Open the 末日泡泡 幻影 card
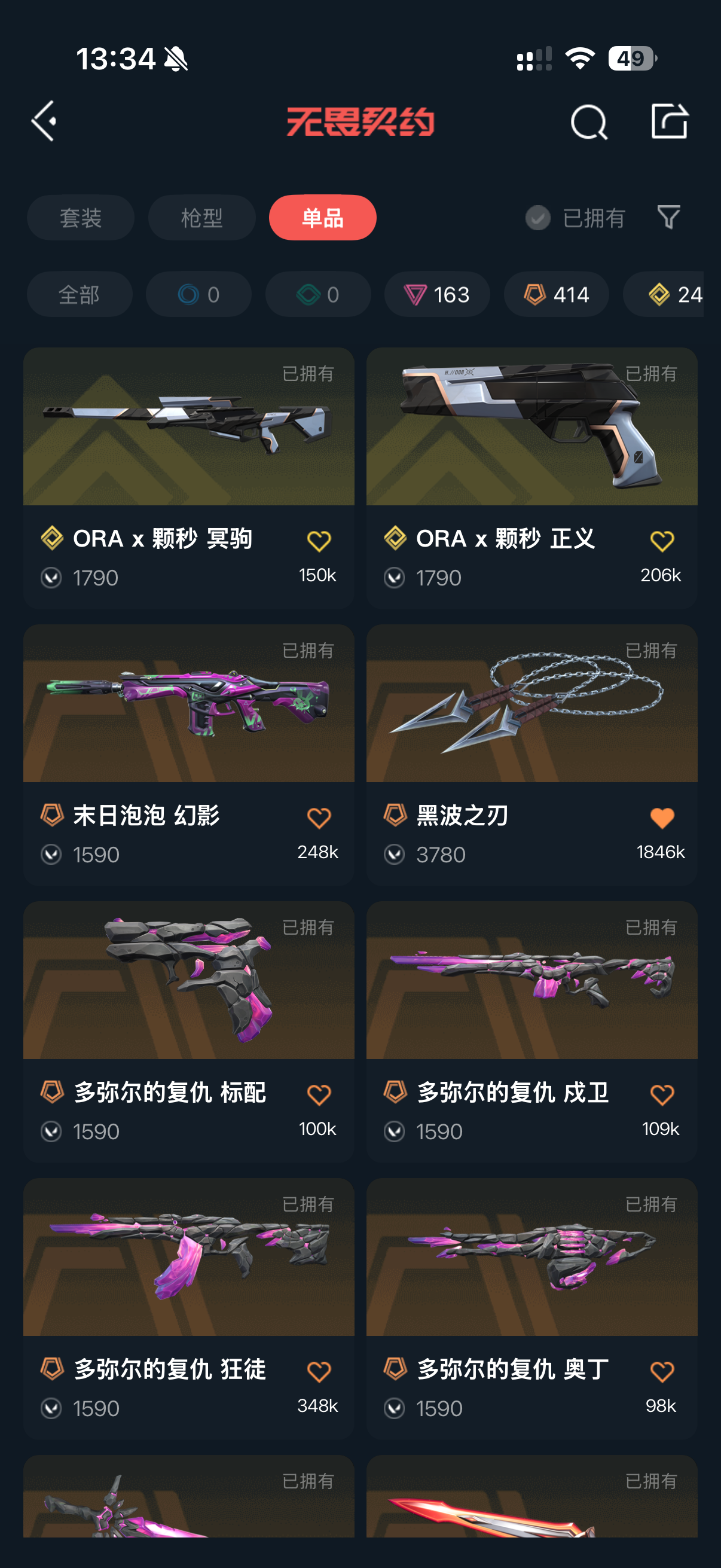The width and height of the screenshot is (721, 1568). point(188,755)
